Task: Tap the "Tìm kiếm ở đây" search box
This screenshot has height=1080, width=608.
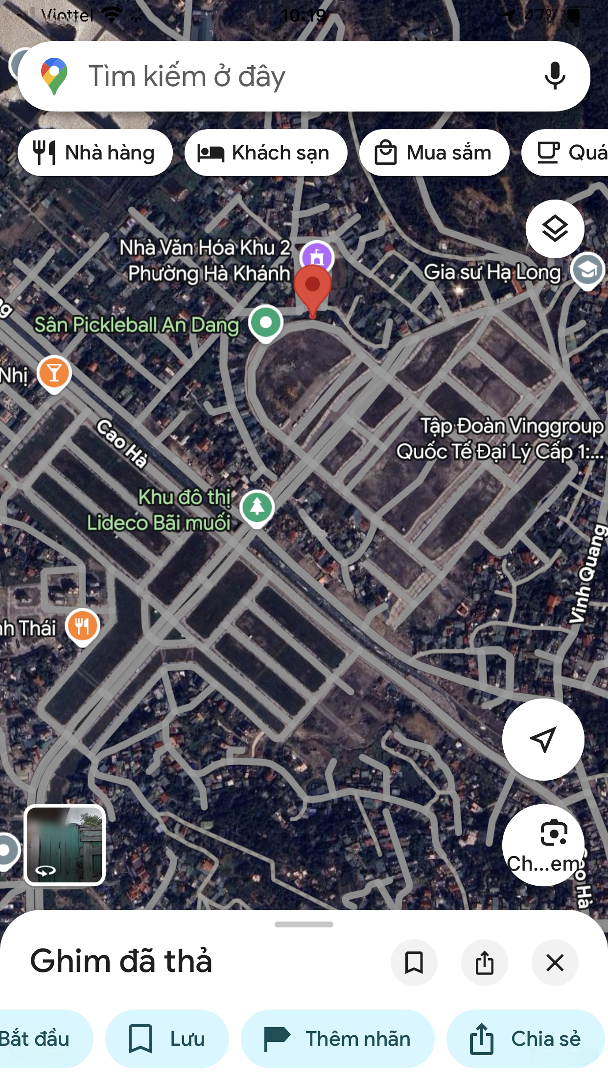Action: 300,76
